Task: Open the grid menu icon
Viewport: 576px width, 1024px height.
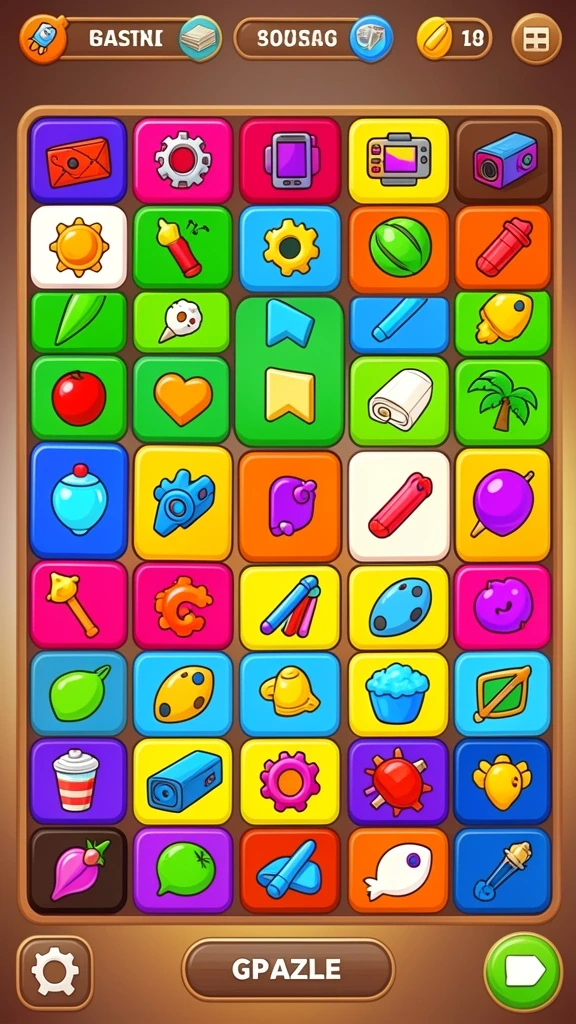Action: pyautogui.click(x=536, y=39)
